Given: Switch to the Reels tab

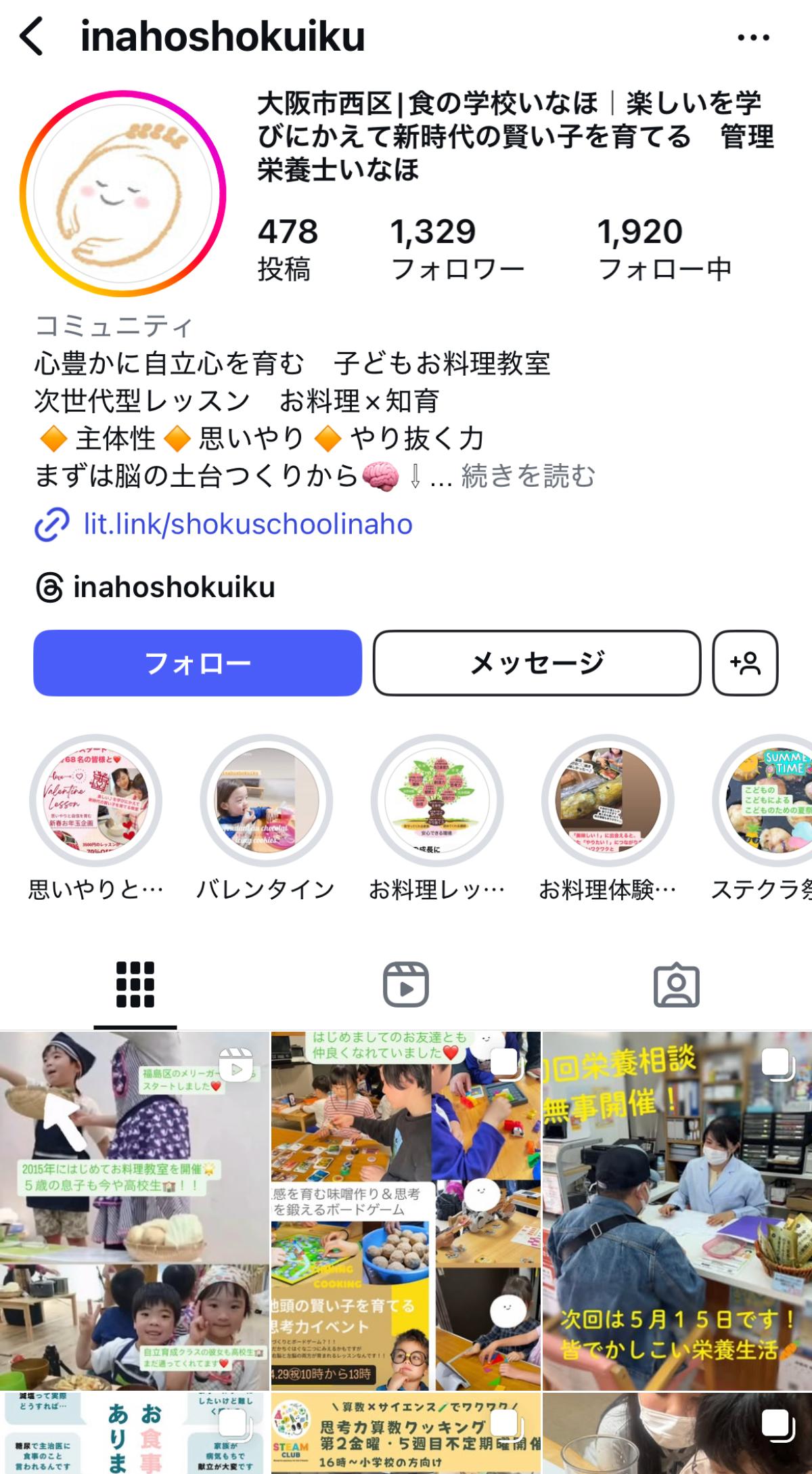Looking at the screenshot, I should [x=406, y=984].
